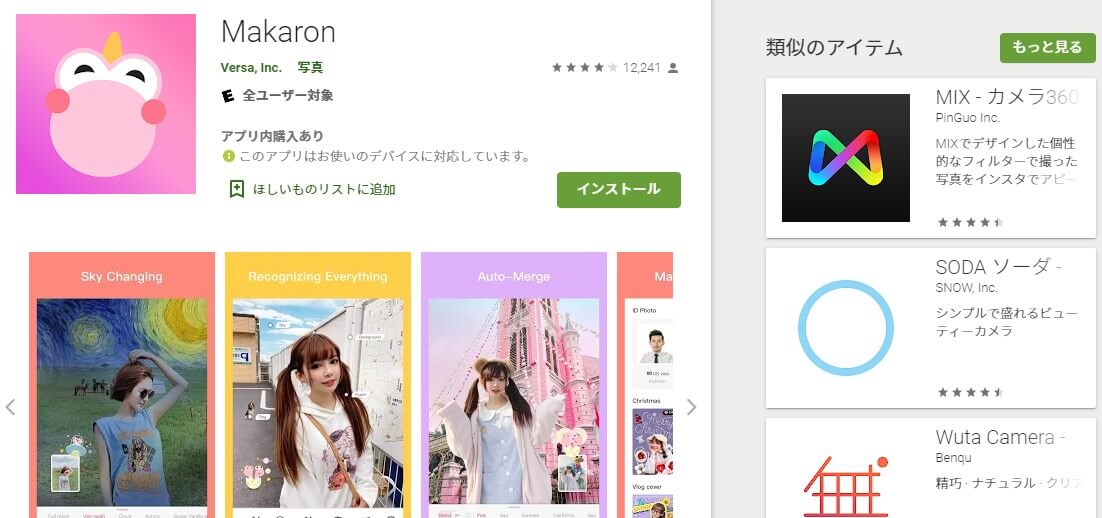Open the 写真 category link

click(310, 68)
